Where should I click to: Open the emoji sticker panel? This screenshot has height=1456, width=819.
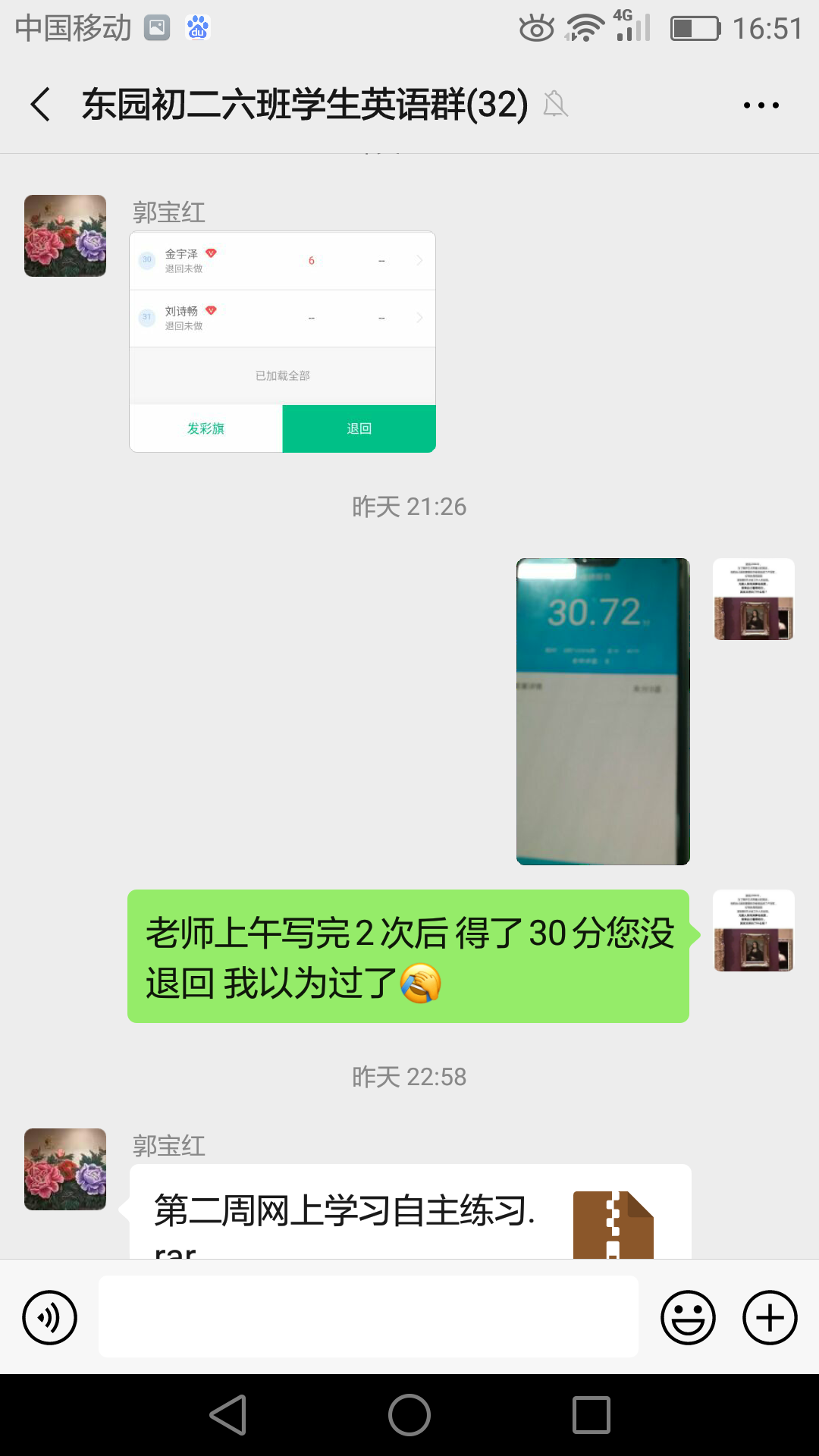pos(688,1317)
